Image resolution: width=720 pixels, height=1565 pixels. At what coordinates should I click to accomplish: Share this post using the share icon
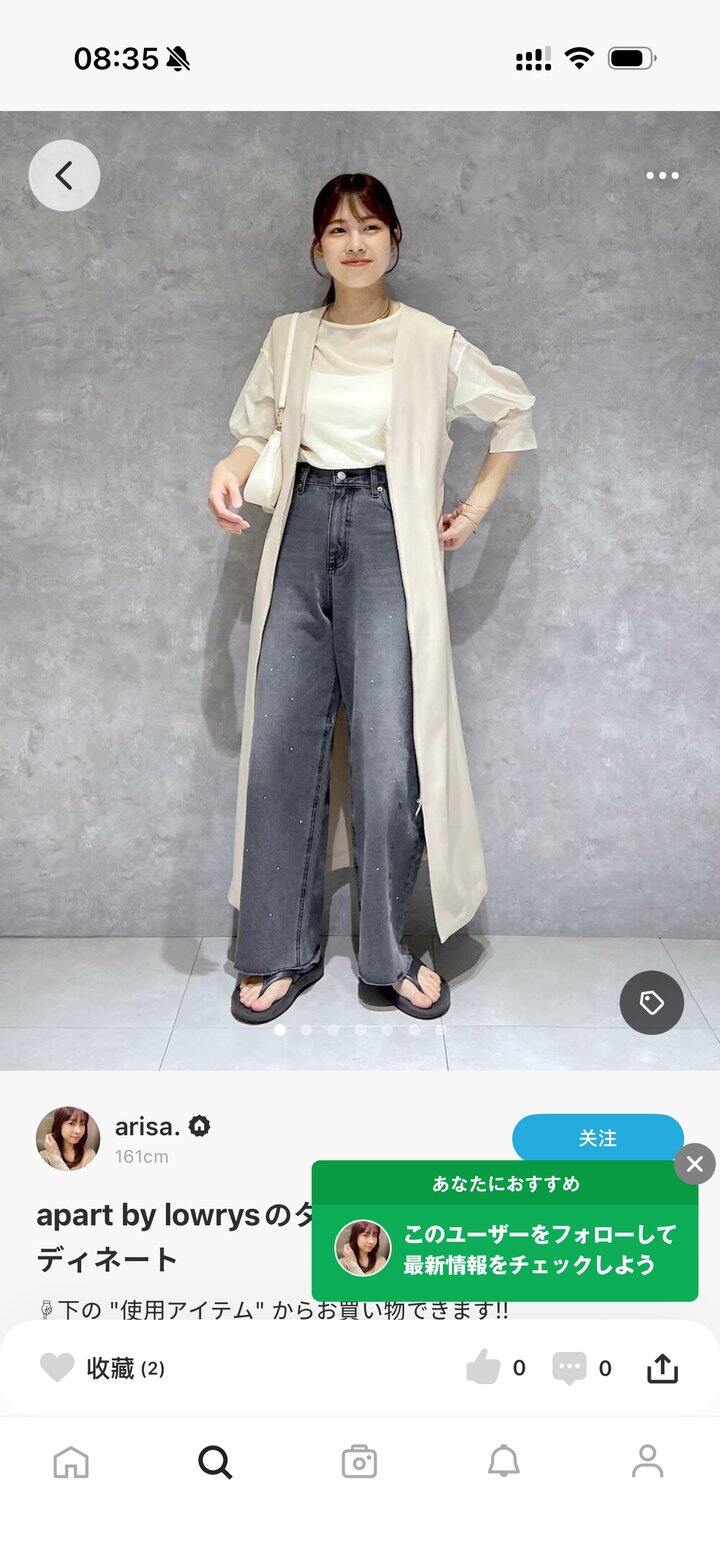(x=662, y=1368)
